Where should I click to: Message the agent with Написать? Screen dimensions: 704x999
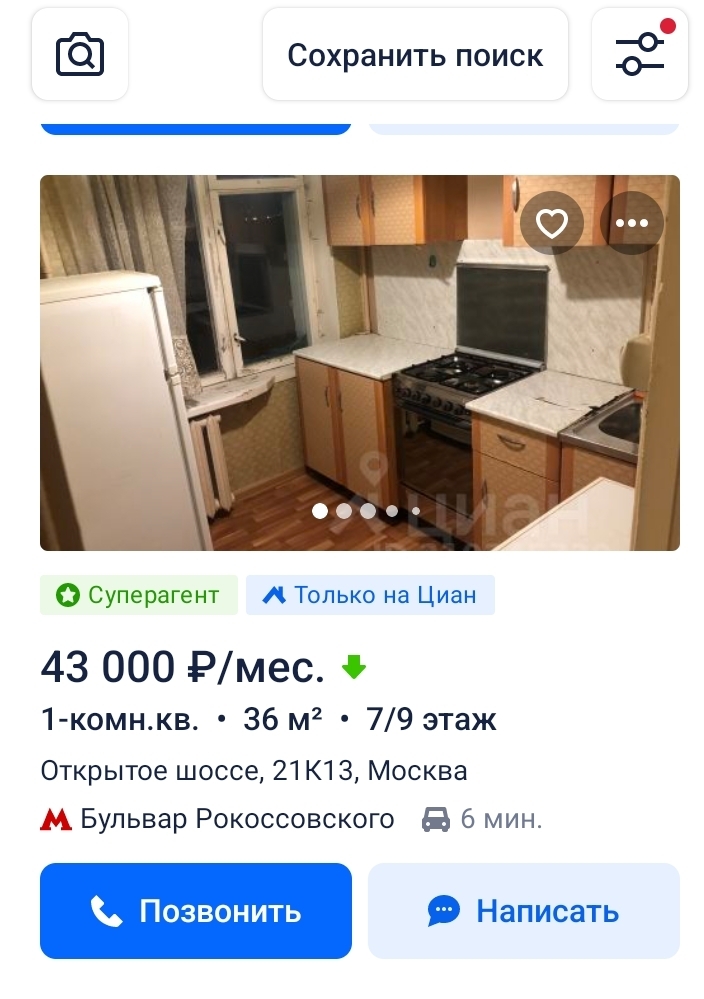click(x=524, y=911)
